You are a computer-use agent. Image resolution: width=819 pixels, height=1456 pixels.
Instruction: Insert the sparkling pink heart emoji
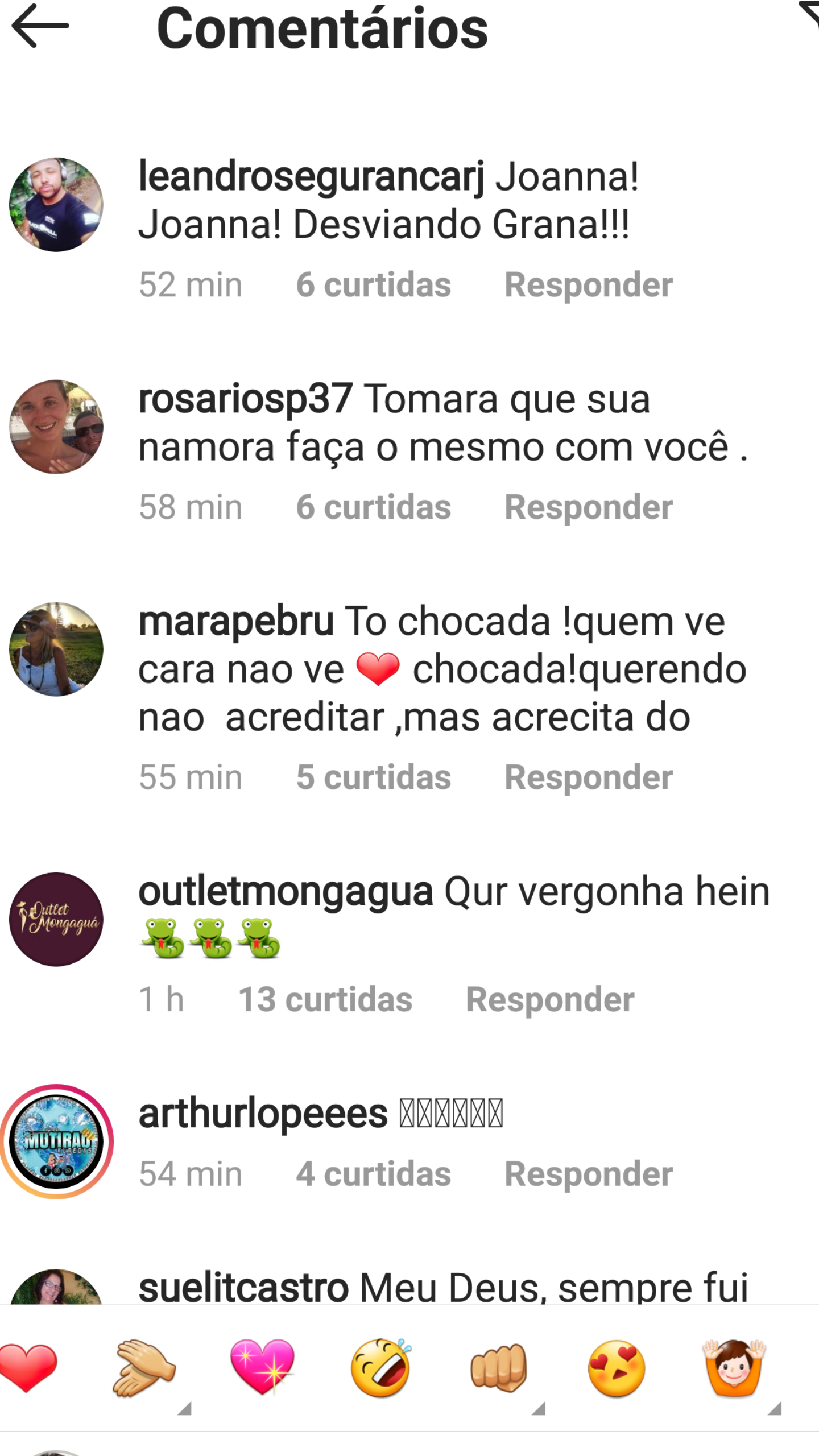pos(262,1368)
